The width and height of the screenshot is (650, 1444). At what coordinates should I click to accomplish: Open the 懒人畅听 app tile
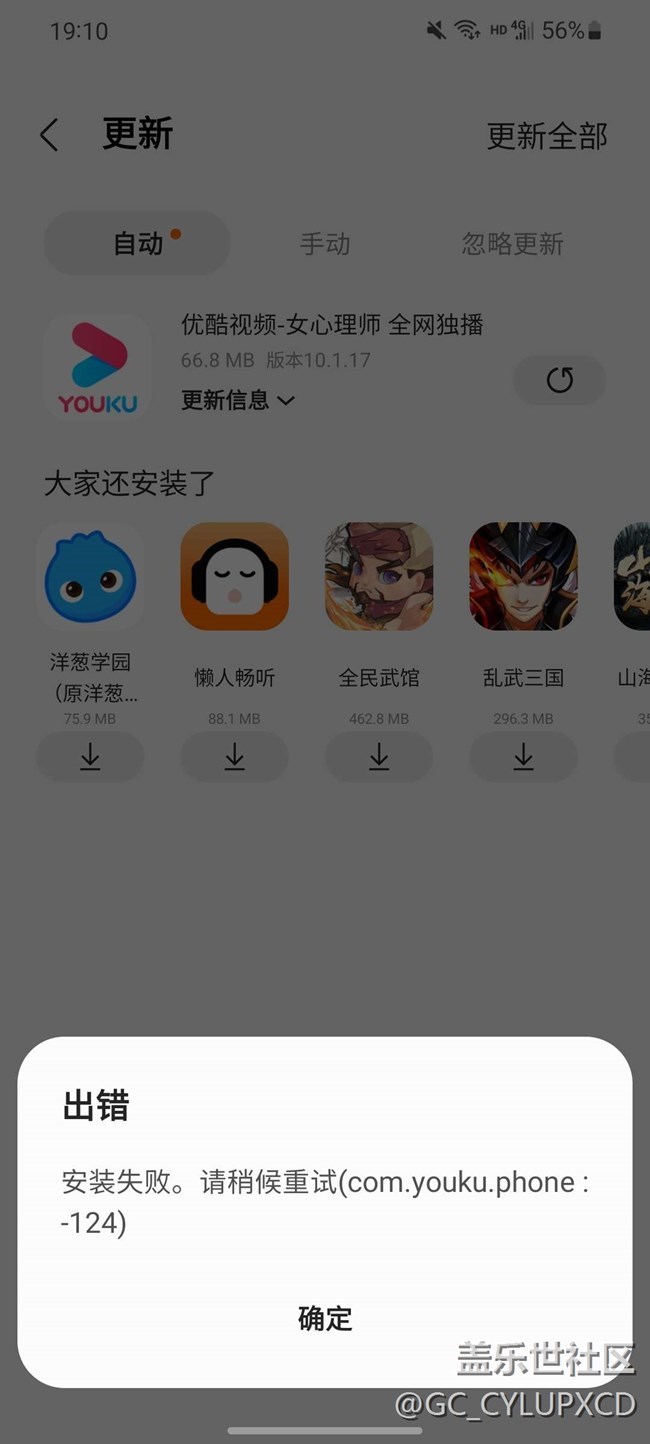point(234,578)
